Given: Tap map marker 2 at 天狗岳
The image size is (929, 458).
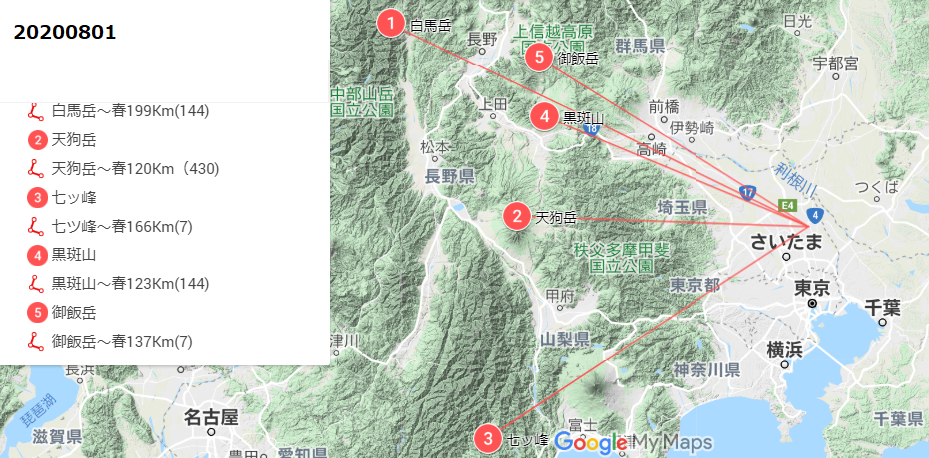Looking at the screenshot, I should [516, 215].
